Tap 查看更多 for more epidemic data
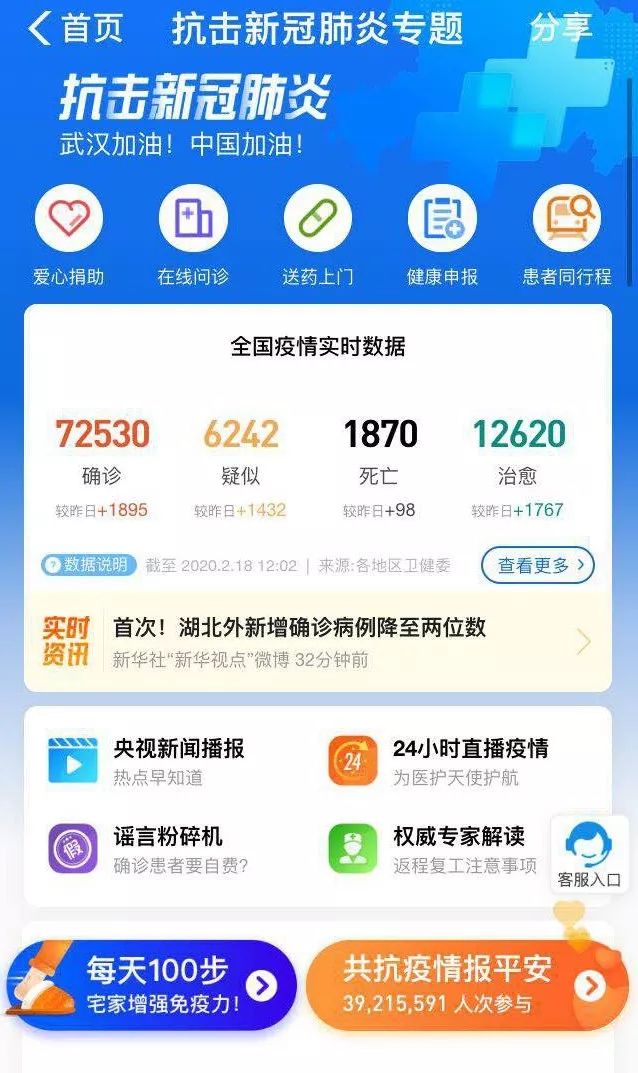Image resolution: width=638 pixels, height=1073 pixels. tap(538, 565)
